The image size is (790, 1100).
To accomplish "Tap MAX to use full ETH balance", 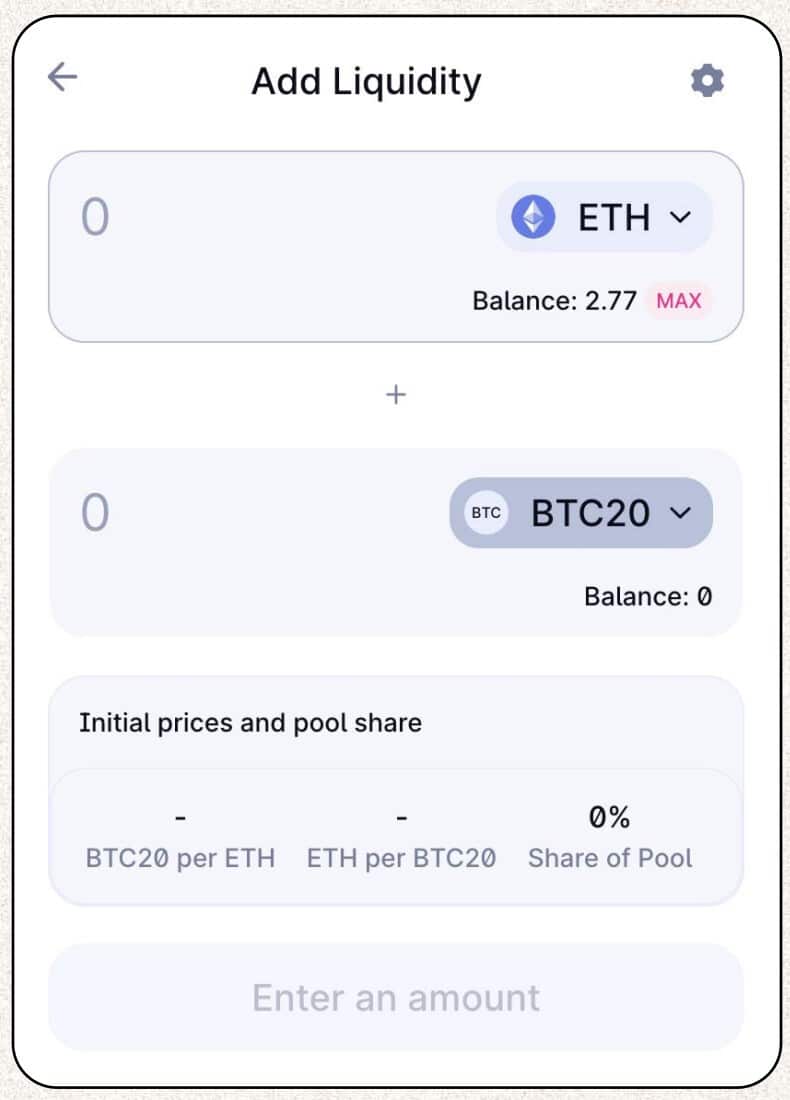I will tap(679, 300).
